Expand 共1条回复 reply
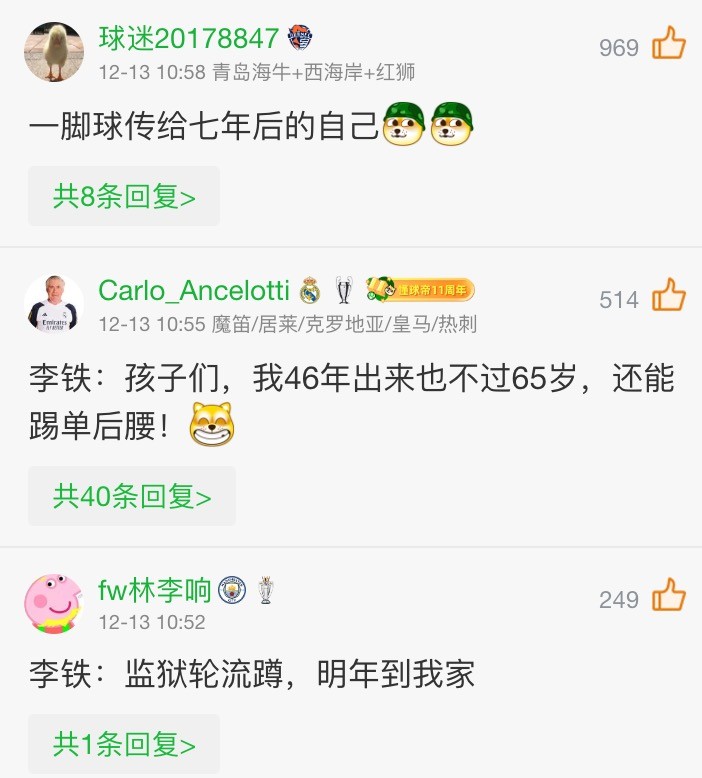 pyautogui.click(x=124, y=744)
